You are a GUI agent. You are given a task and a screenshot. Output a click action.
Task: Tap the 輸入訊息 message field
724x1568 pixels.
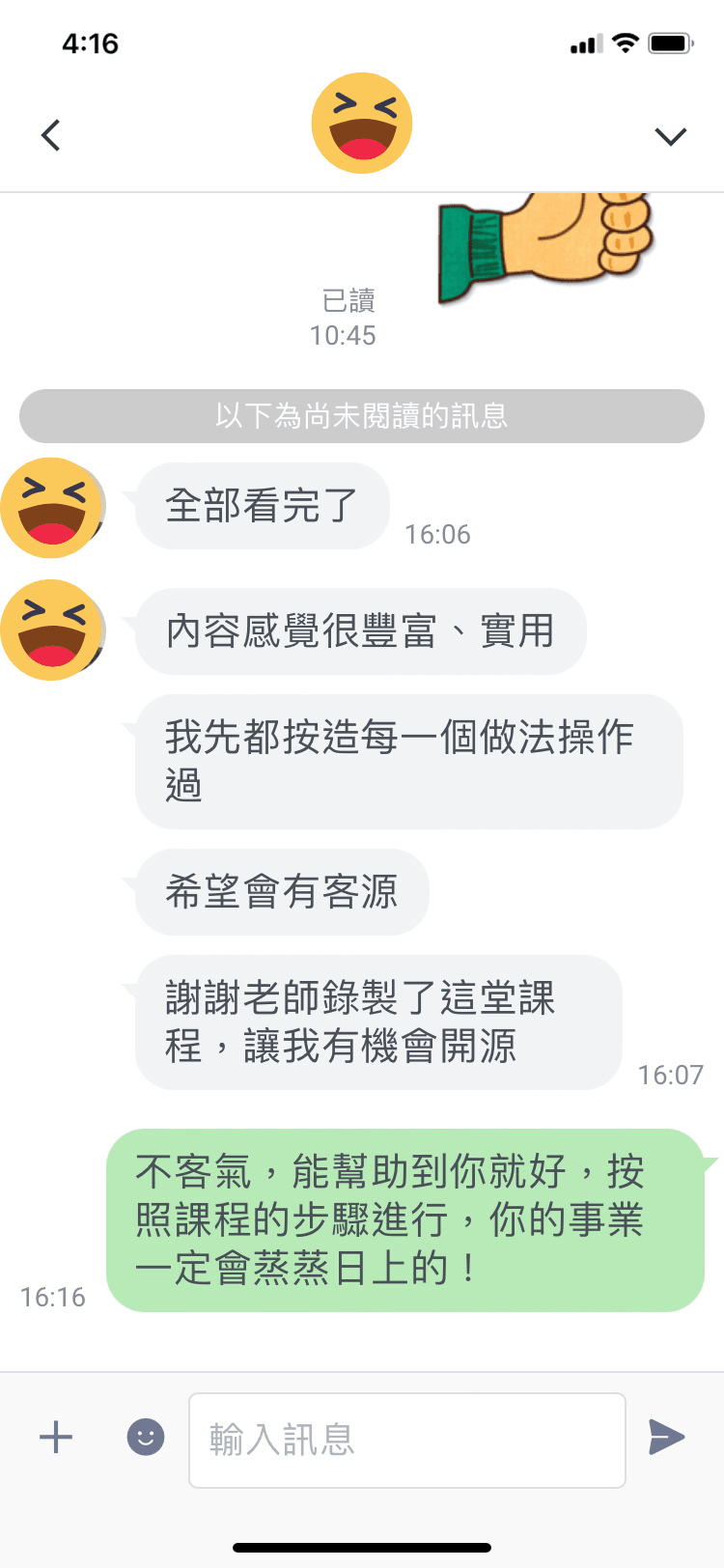[406, 1440]
